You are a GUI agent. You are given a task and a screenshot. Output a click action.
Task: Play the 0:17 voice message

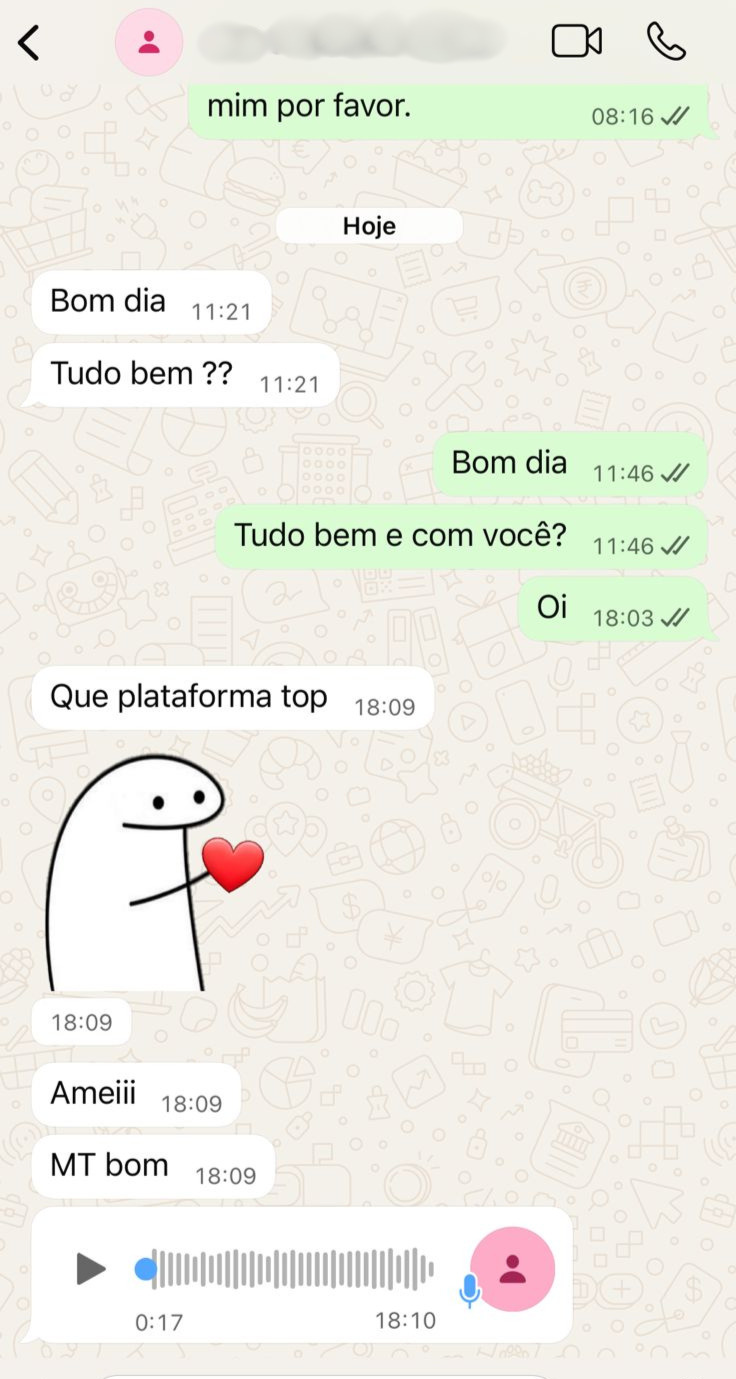[91, 1269]
